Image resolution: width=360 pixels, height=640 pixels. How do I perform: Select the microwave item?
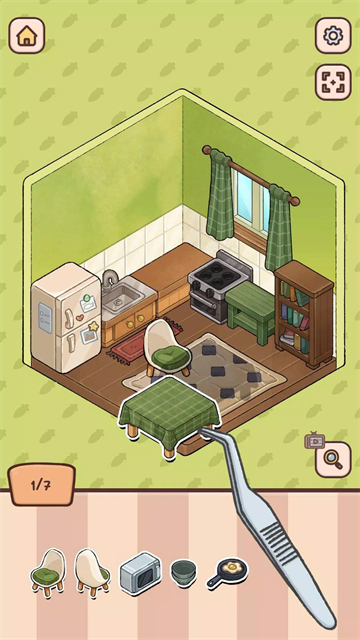140,573
